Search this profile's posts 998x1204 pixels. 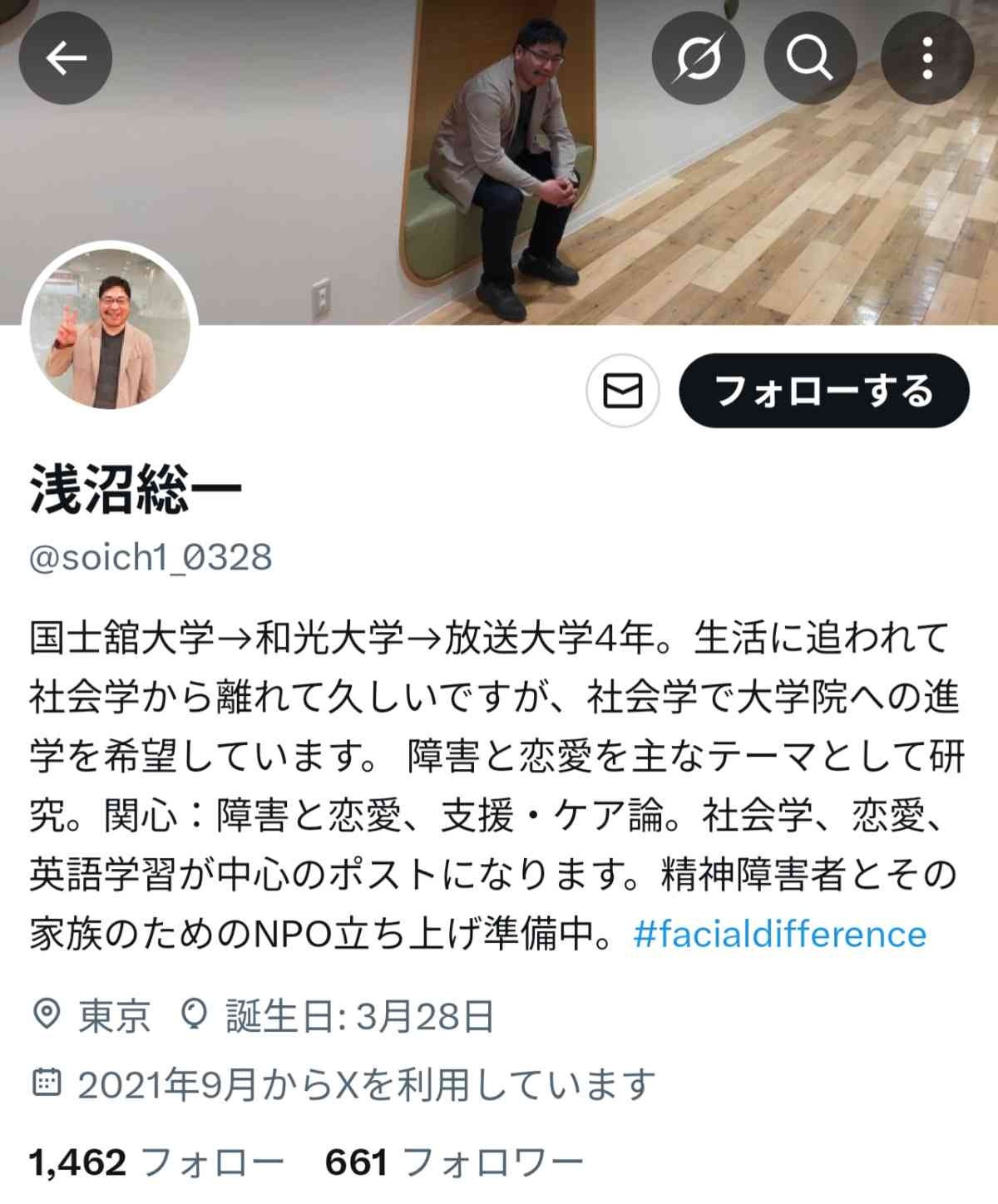click(x=810, y=58)
